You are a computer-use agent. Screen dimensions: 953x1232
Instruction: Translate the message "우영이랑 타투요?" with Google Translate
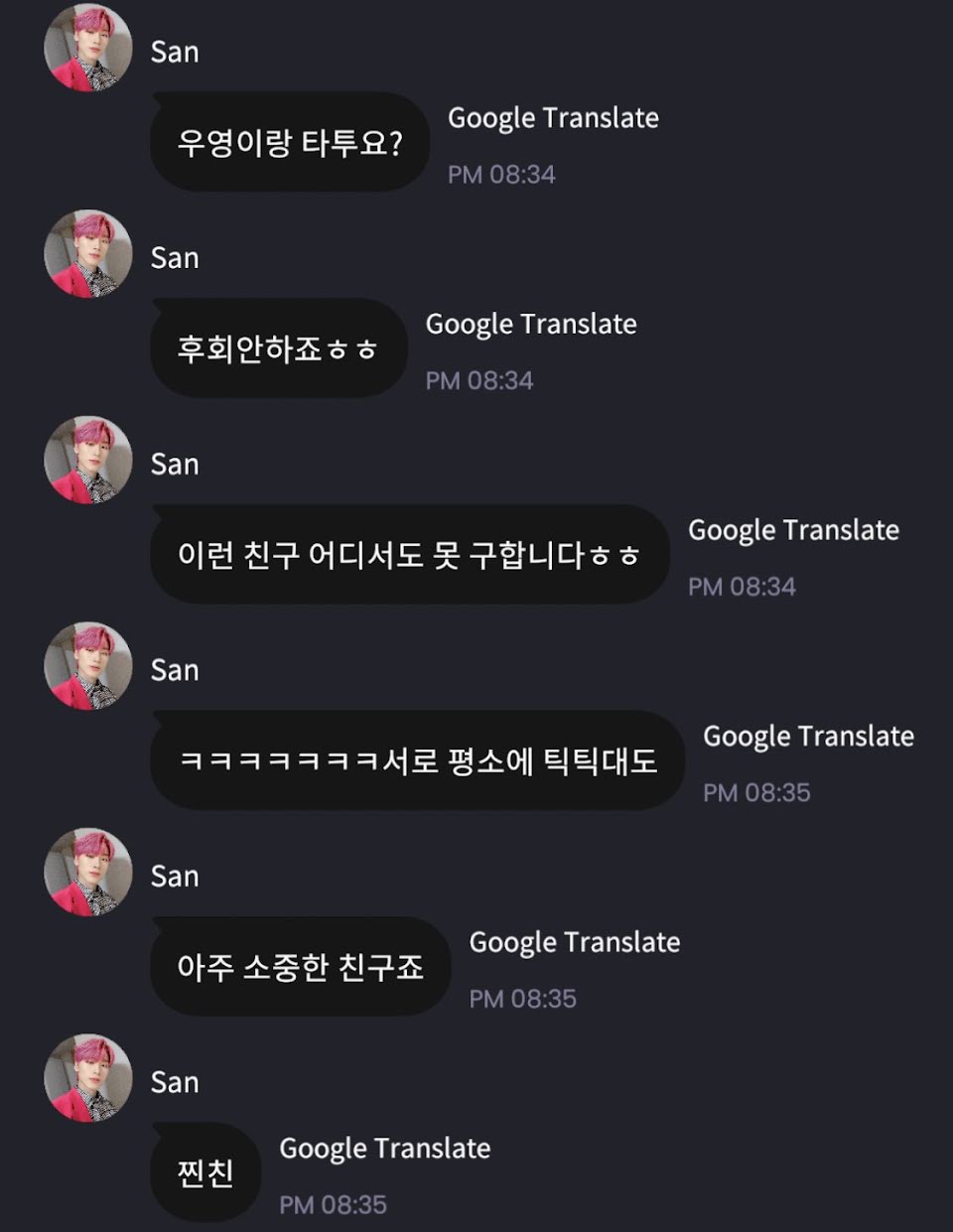click(x=553, y=118)
